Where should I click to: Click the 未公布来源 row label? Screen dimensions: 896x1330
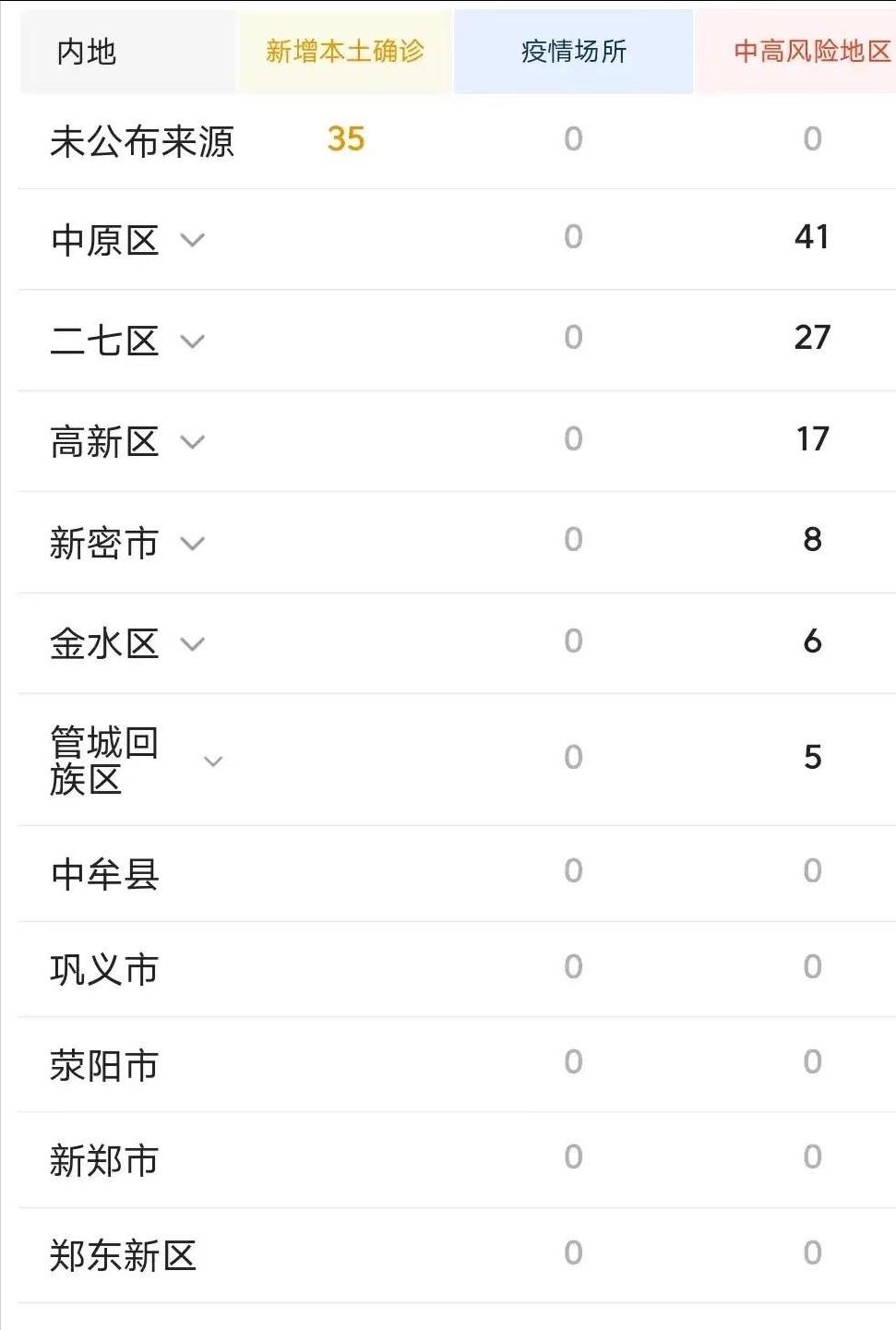141,138
